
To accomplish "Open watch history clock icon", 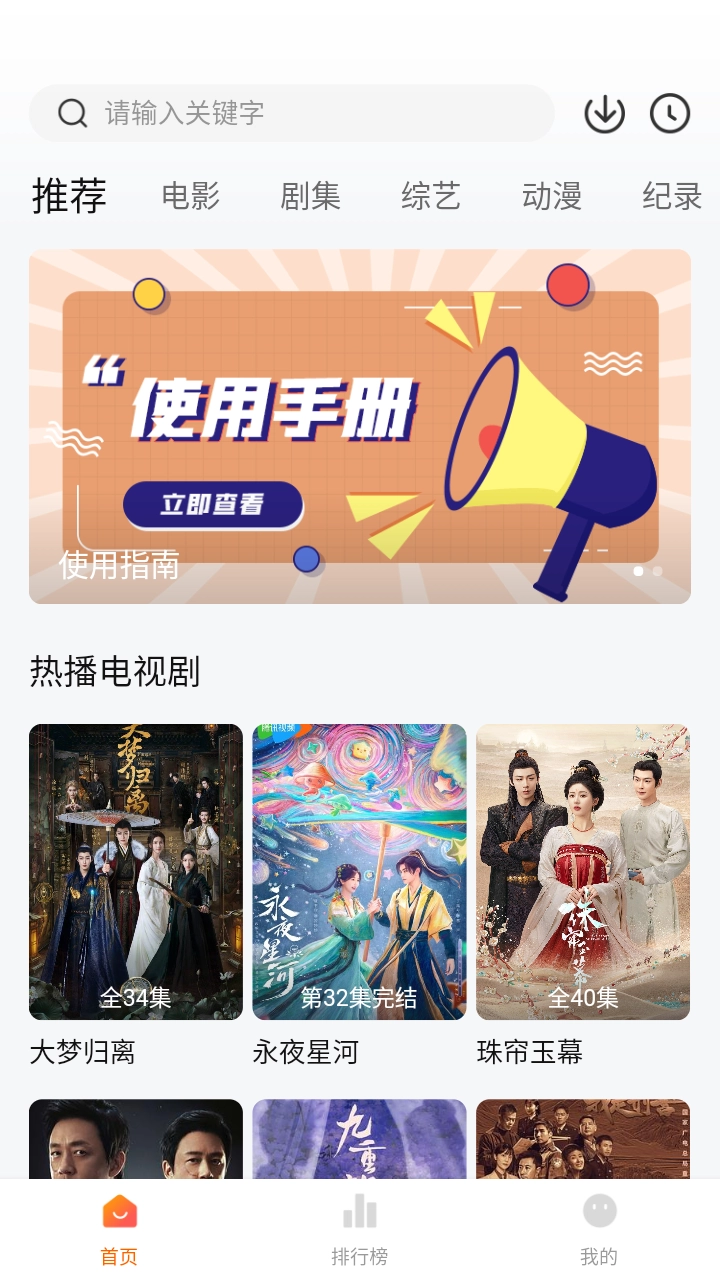I will click(x=670, y=114).
